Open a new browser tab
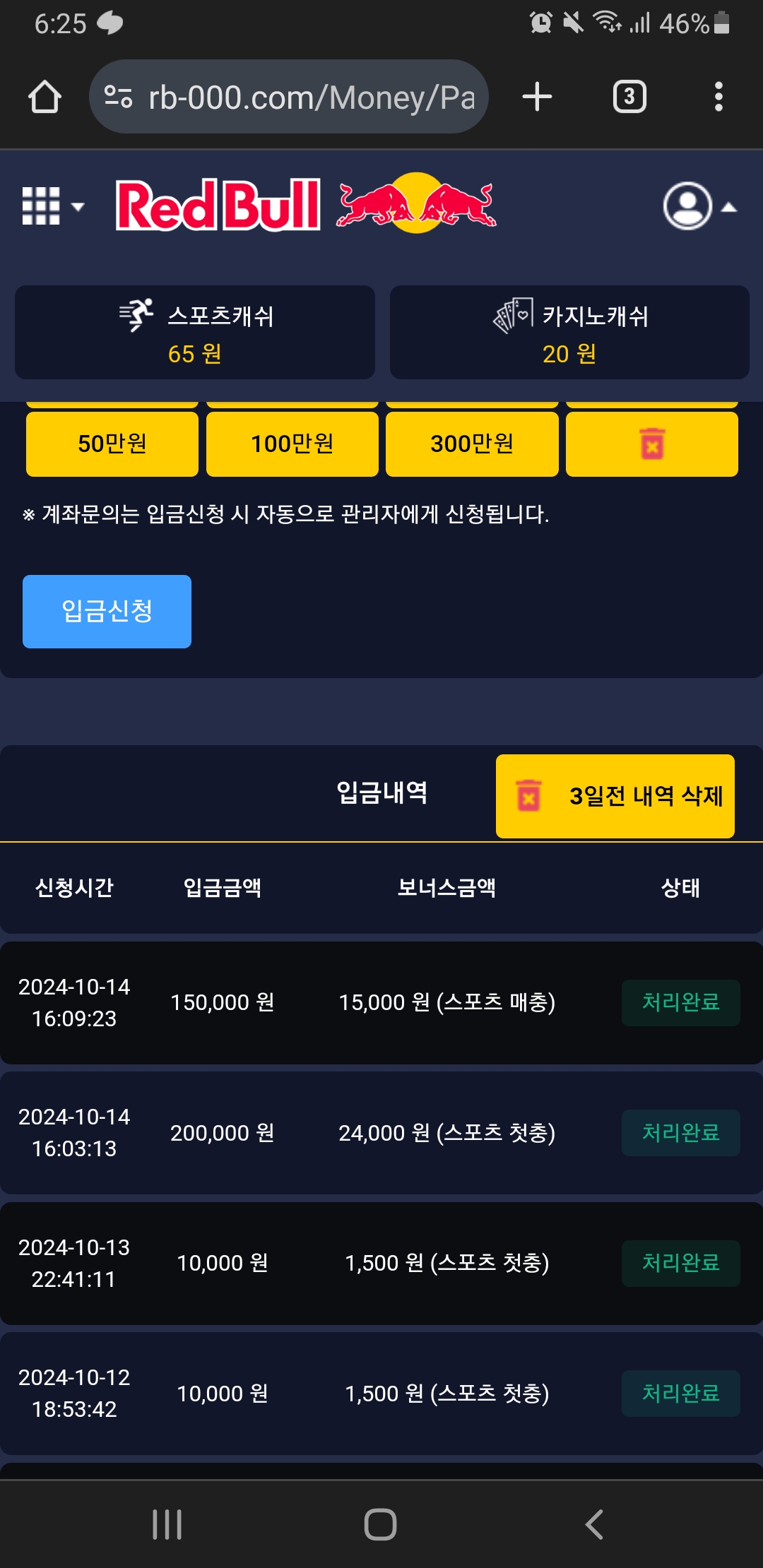The height and width of the screenshot is (1568, 763). click(x=537, y=97)
